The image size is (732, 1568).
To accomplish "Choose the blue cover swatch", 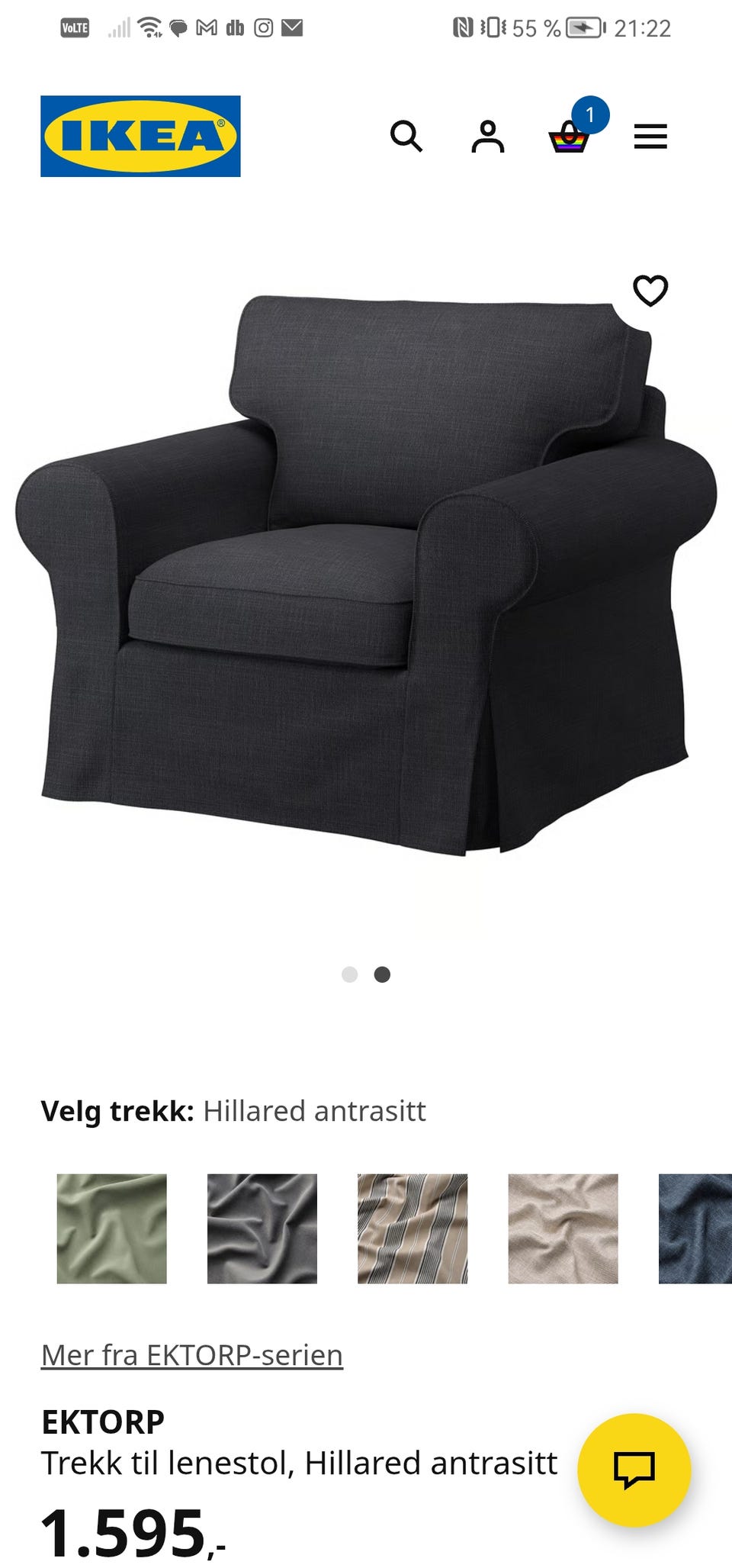I will pyautogui.click(x=695, y=1228).
